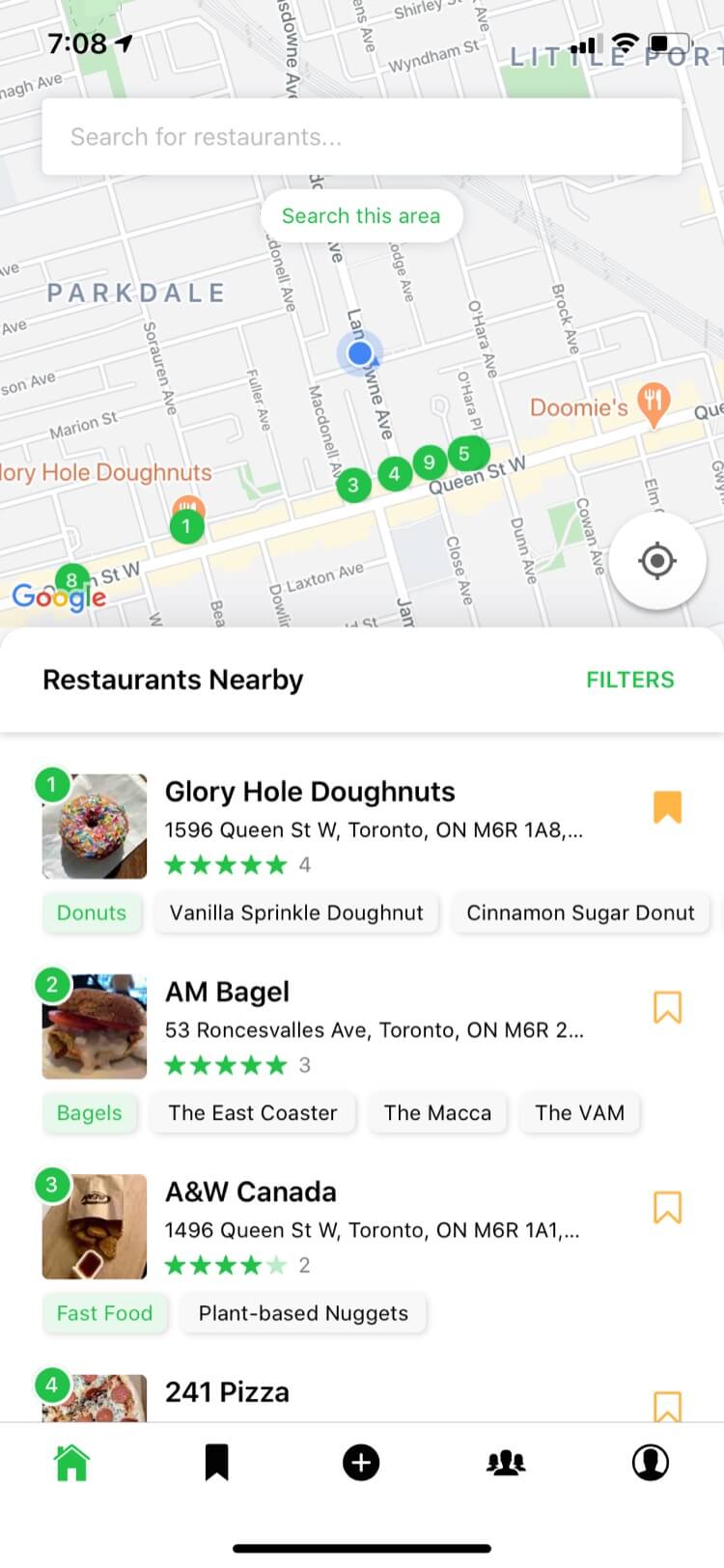Select the Vanilla Sprinkle Doughnut chip
The height and width of the screenshot is (1568, 724).
point(296,913)
